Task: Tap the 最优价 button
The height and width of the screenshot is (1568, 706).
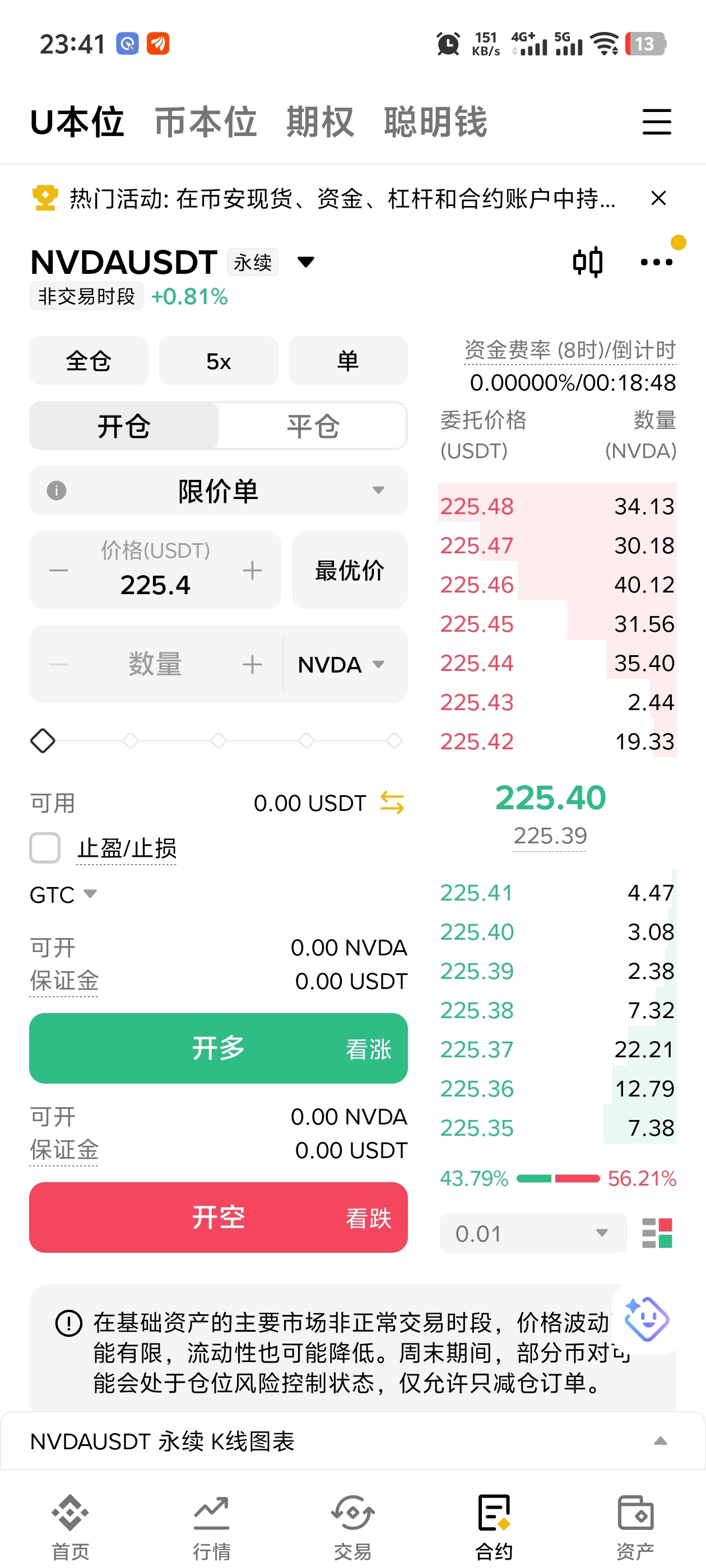Action: coord(350,570)
